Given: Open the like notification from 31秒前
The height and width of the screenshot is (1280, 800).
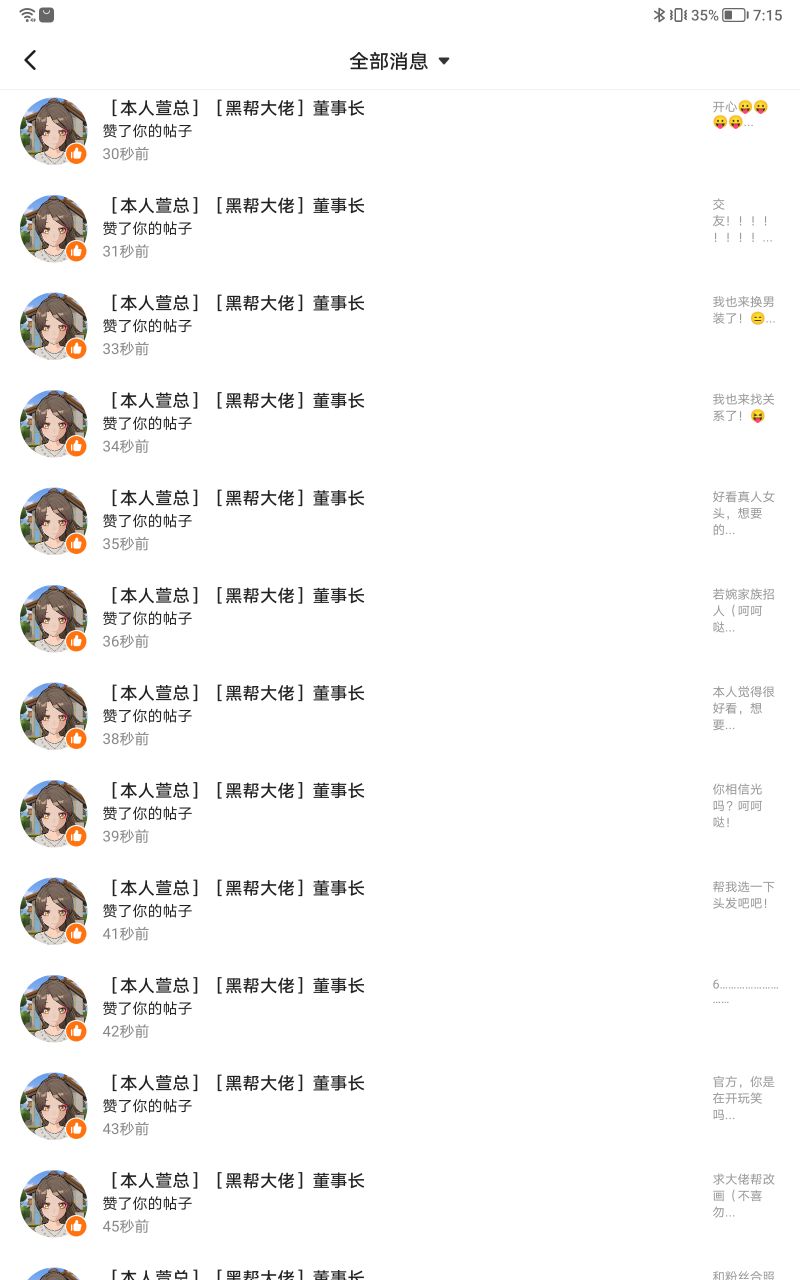Looking at the screenshot, I should click(x=400, y=228).
